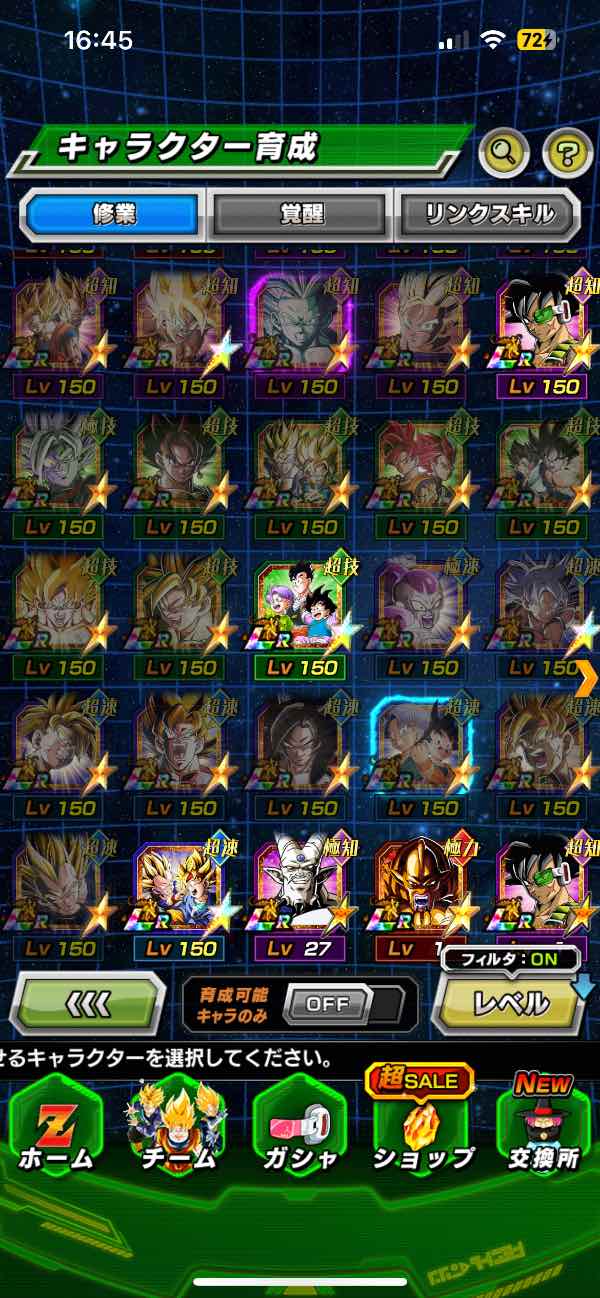The image size is (600, 1298).
Task: Switch to the 修業 tab
Action: 113,214
